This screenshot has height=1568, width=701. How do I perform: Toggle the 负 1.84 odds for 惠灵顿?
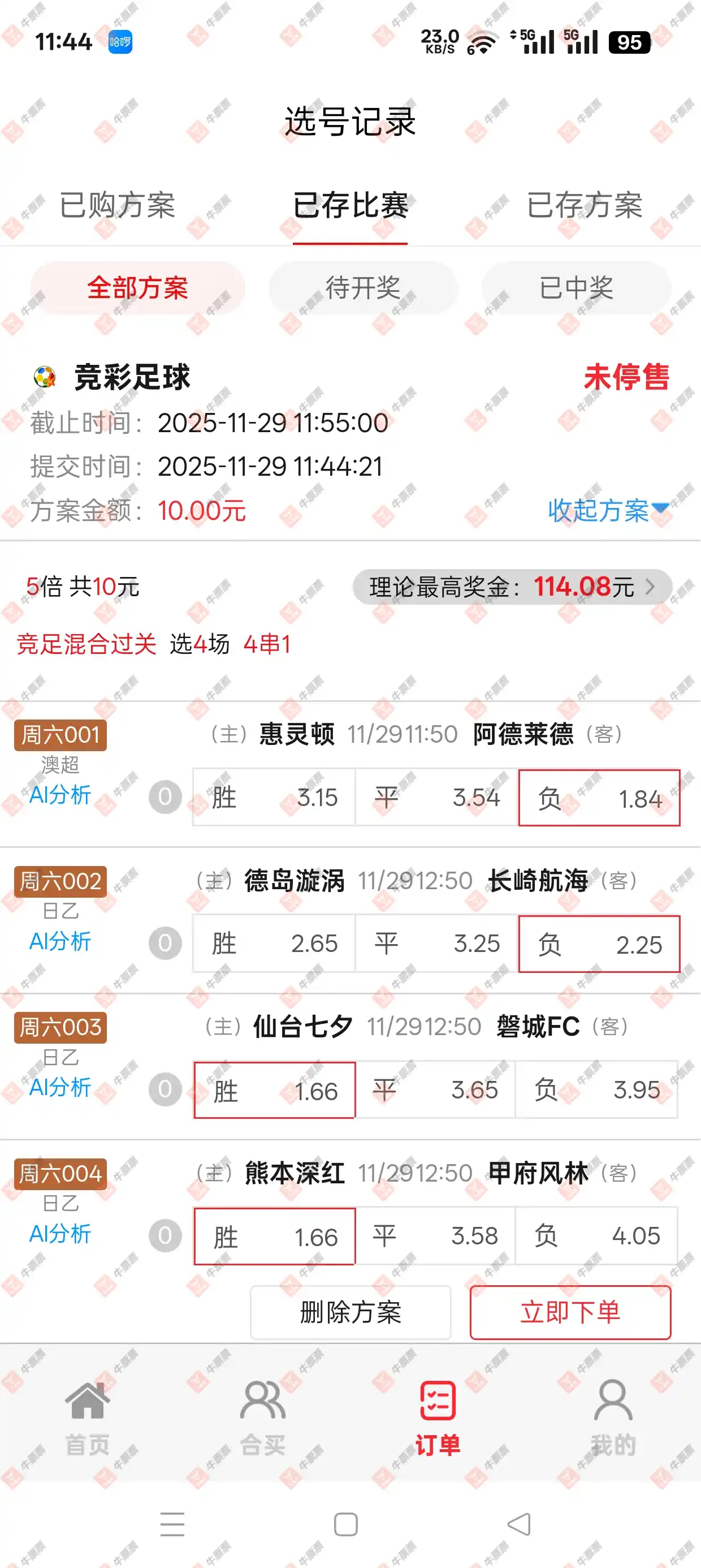tap(600, 798)
